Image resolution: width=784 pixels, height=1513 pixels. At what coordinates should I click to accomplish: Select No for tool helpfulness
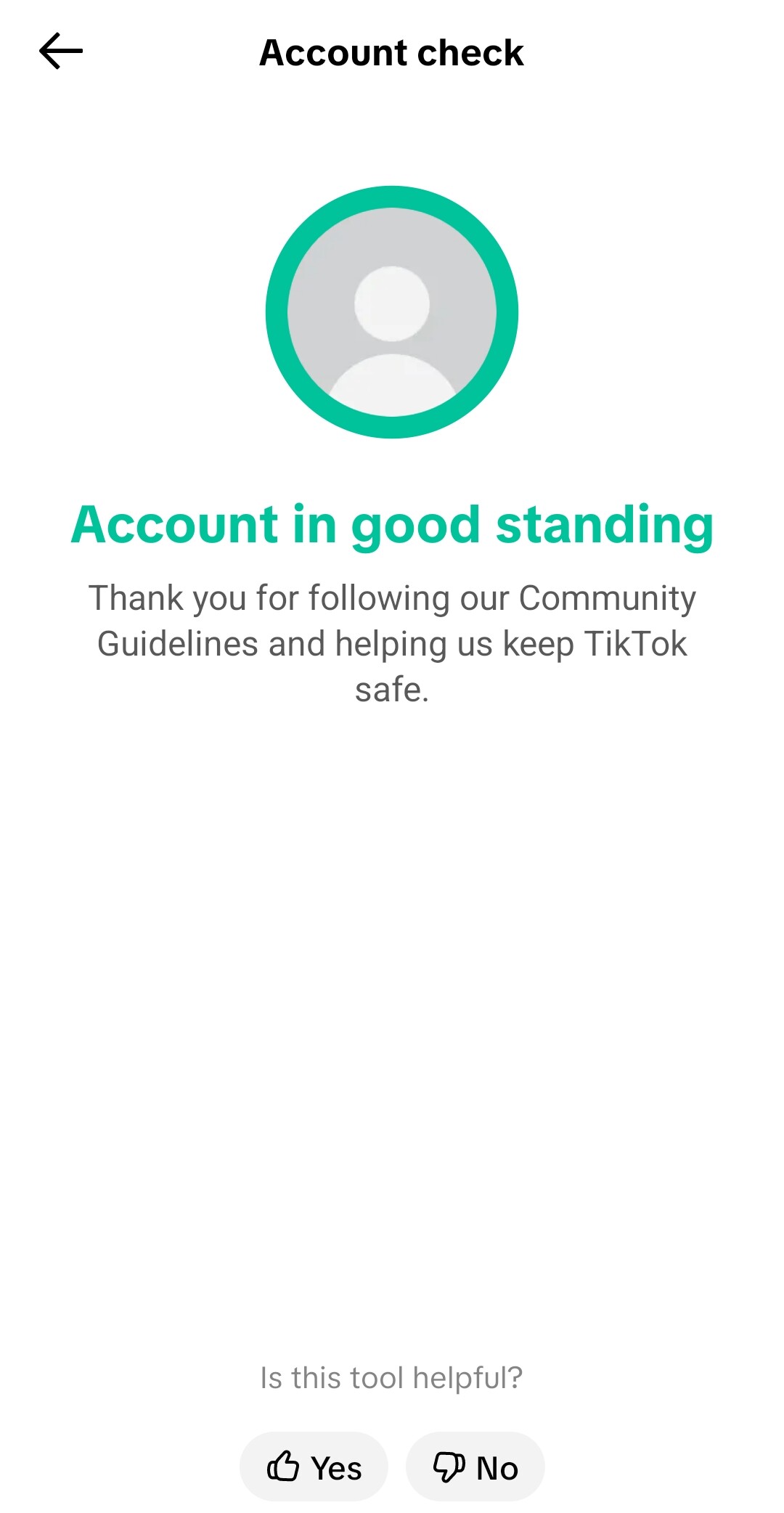point(475,1467)
